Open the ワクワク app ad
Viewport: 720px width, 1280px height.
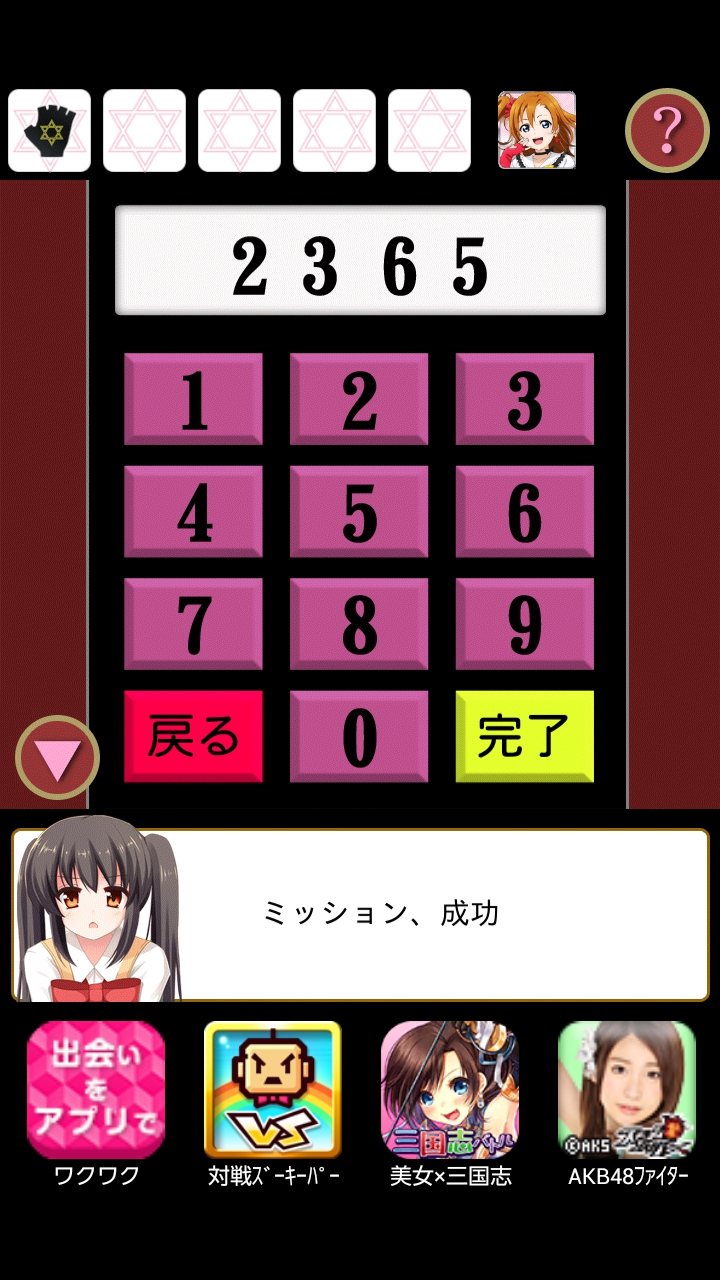tap(96, 1090)
